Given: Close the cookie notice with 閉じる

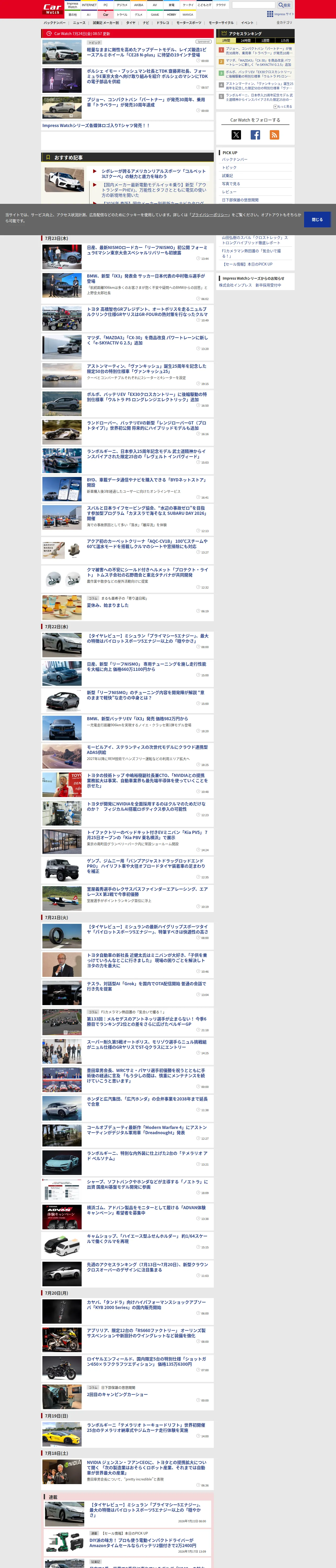Looking at the screenshot, I should pyautogui.click(x=317, y=219).
